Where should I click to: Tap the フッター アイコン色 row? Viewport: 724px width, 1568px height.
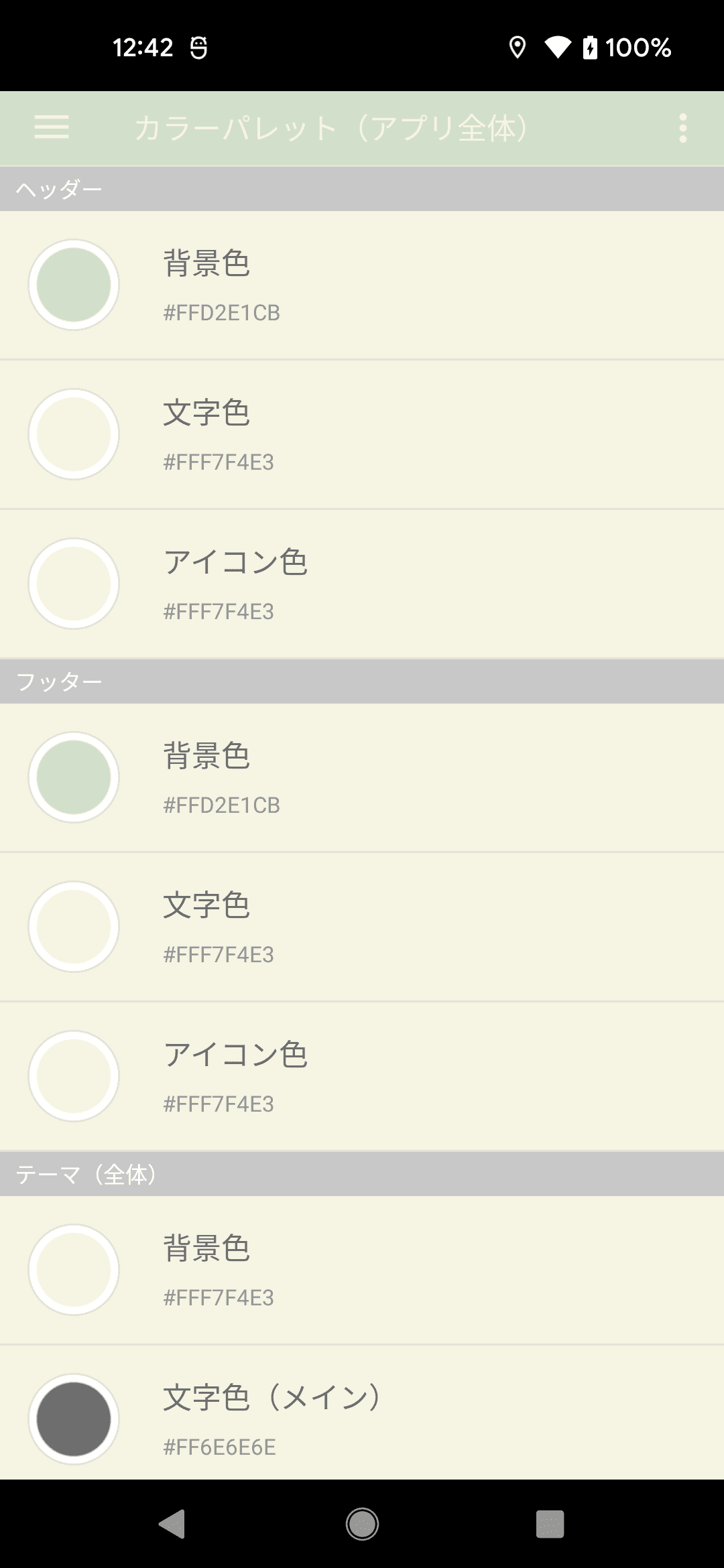[x=362, y=1076]
